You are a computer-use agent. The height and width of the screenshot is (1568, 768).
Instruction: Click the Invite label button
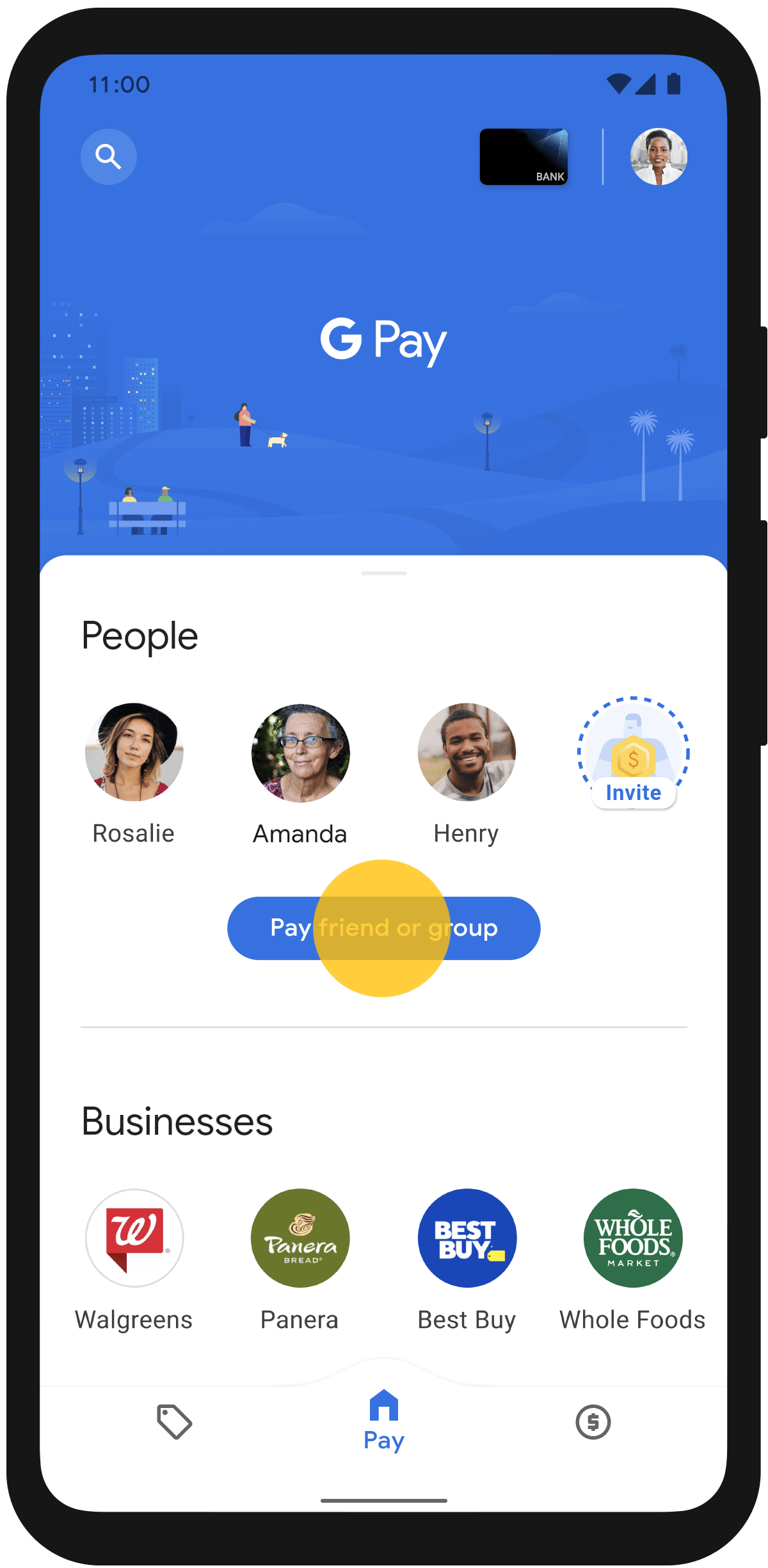(x=632, y=792)
